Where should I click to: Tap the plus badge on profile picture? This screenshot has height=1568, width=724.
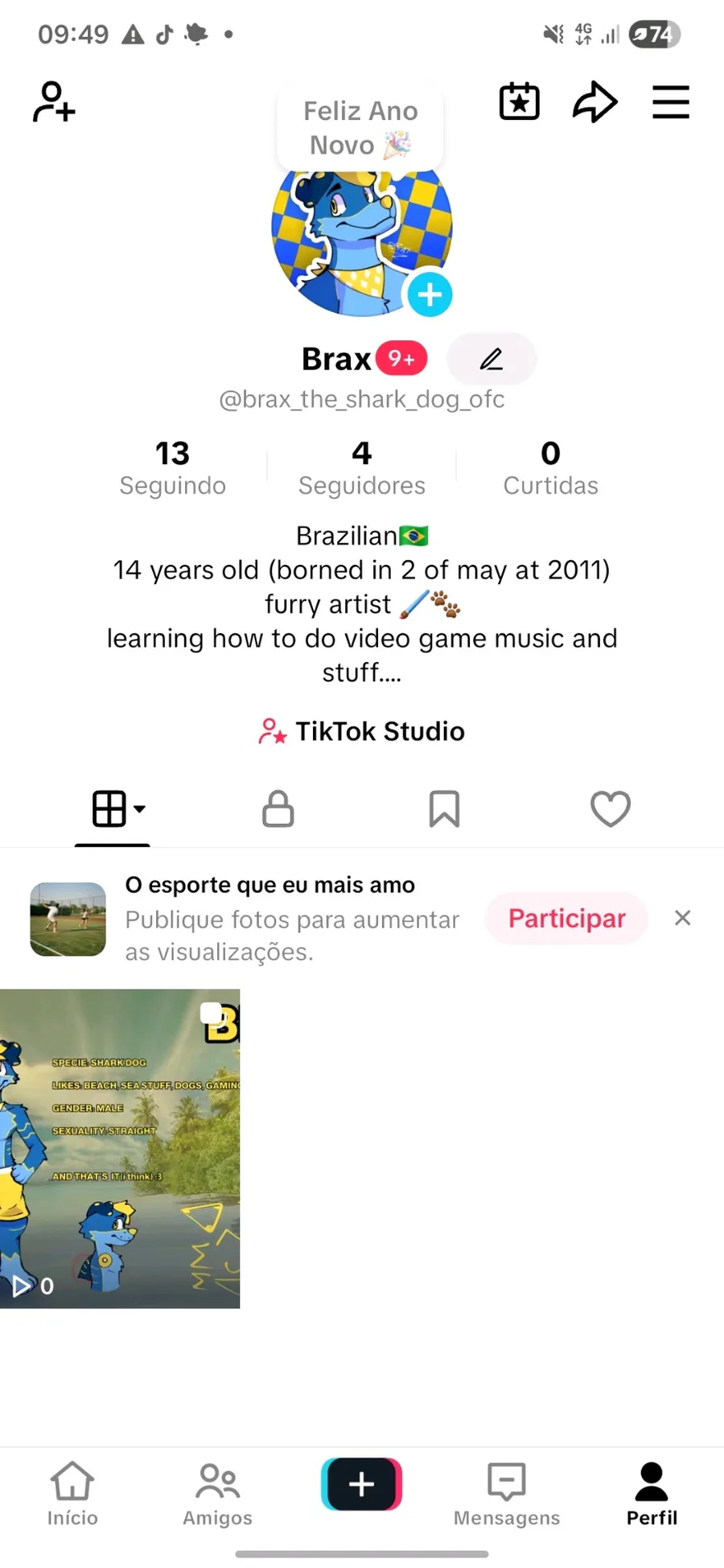[x=430, y=294]
